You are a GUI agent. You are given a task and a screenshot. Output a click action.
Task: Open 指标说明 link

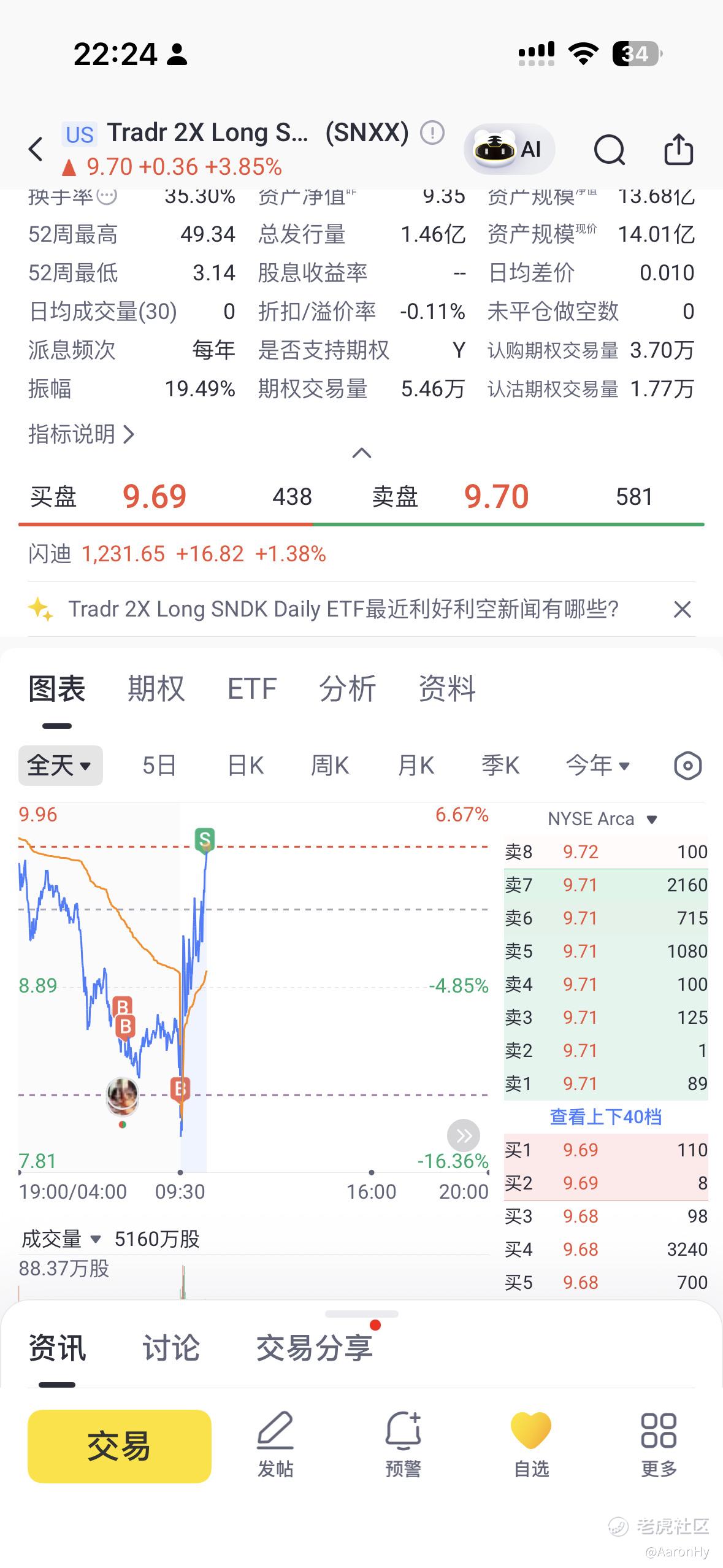tap(81, 434)
